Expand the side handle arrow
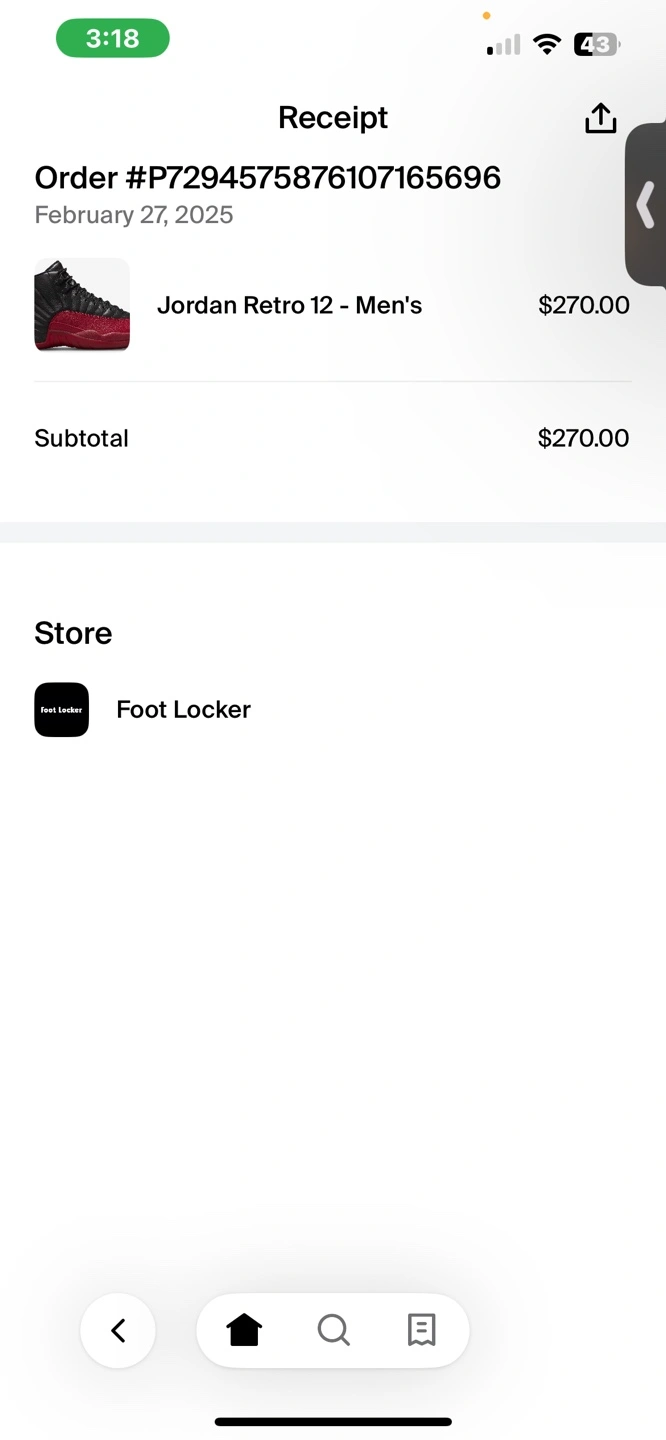This screenshot has height=1440, width=666. point(646,205)
